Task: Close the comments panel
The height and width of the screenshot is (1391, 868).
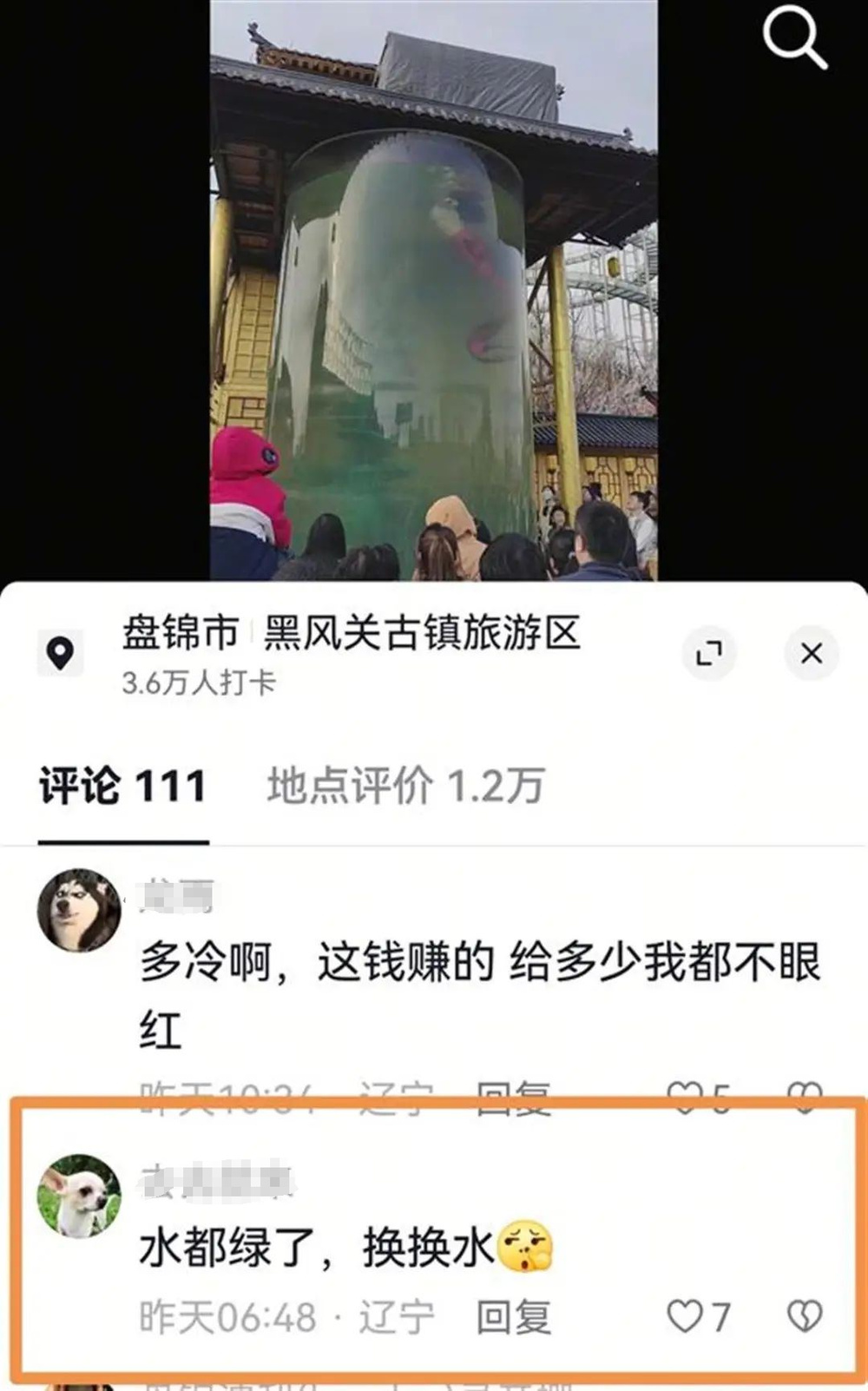Action: (811, 653)
